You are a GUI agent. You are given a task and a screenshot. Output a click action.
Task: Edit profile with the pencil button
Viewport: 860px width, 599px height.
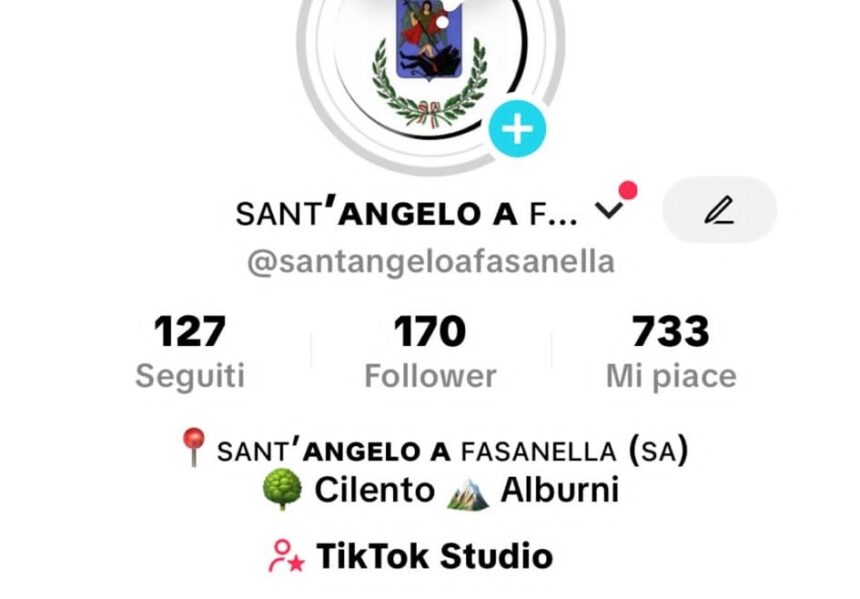point(719,210)
